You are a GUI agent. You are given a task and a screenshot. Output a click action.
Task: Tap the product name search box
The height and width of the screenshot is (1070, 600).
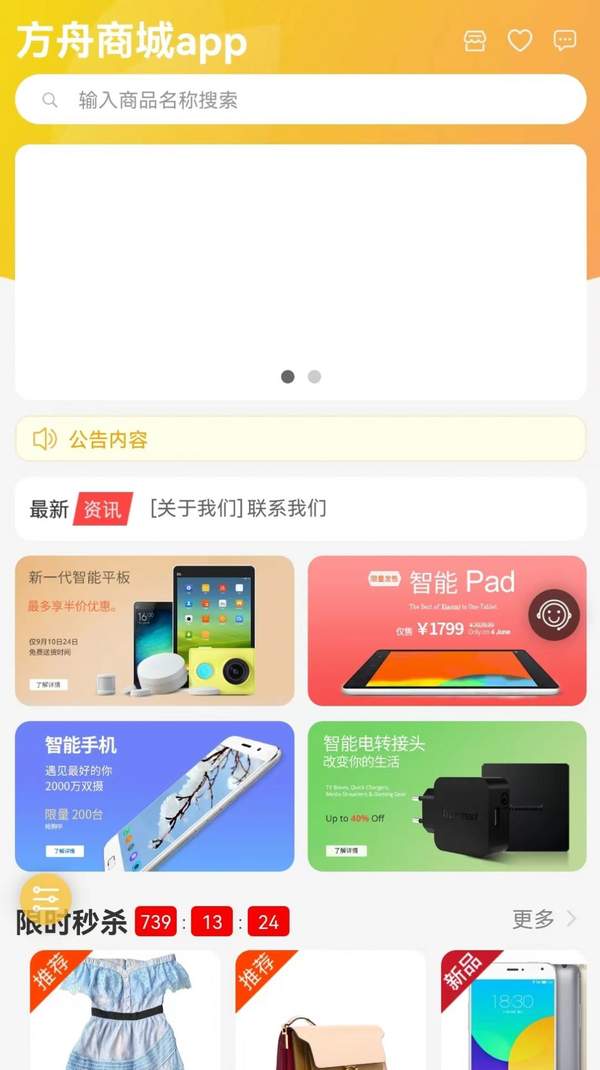(x=300, y=100)
